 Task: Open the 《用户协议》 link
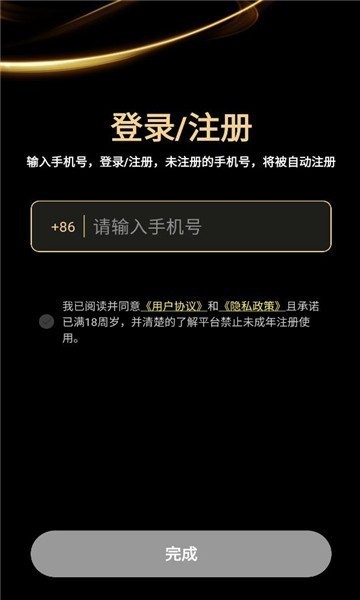[x=174, y=306]
